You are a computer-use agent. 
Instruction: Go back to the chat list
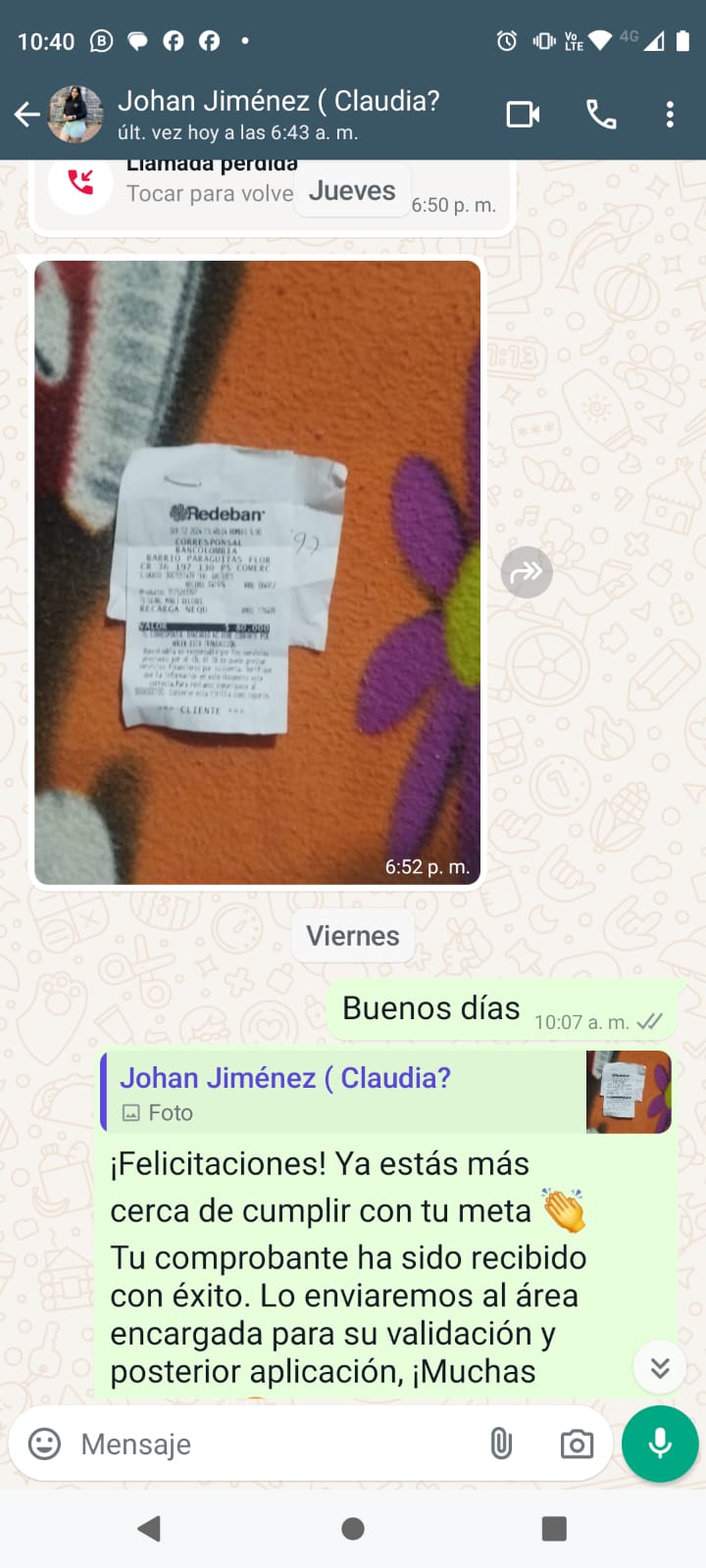(x=27, y=116)
